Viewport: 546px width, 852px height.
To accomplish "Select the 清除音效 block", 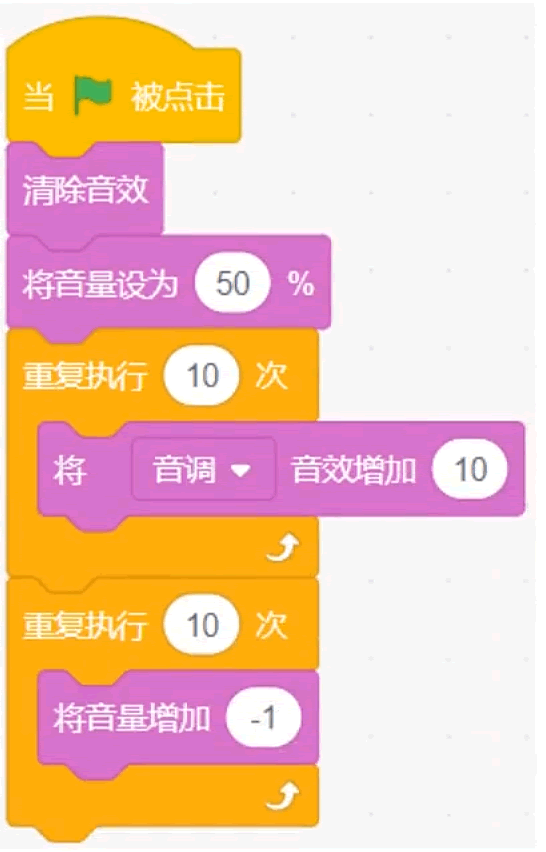I will (85, 190).
